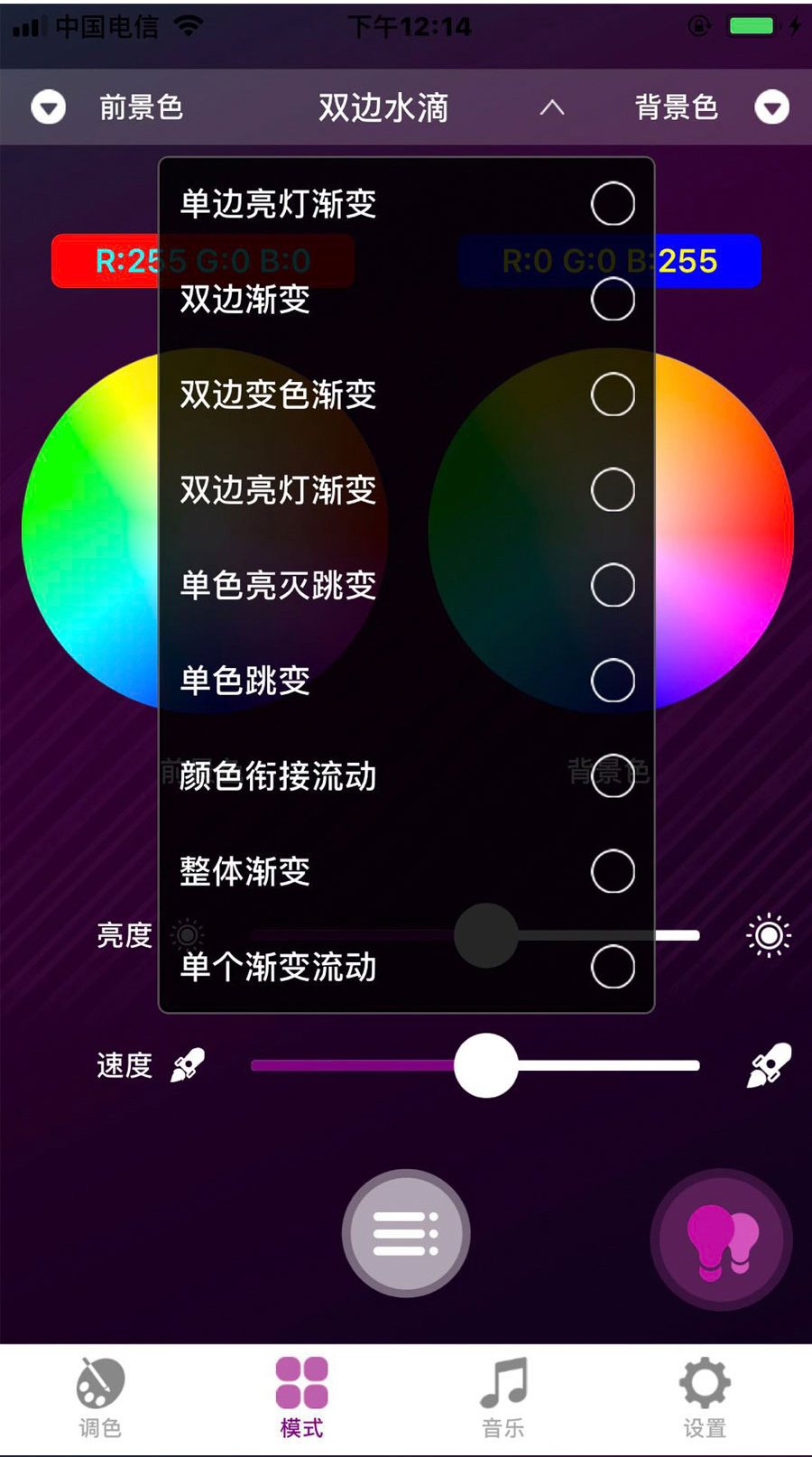Choose 颜色衔接流动 mode

click(406, 776)
